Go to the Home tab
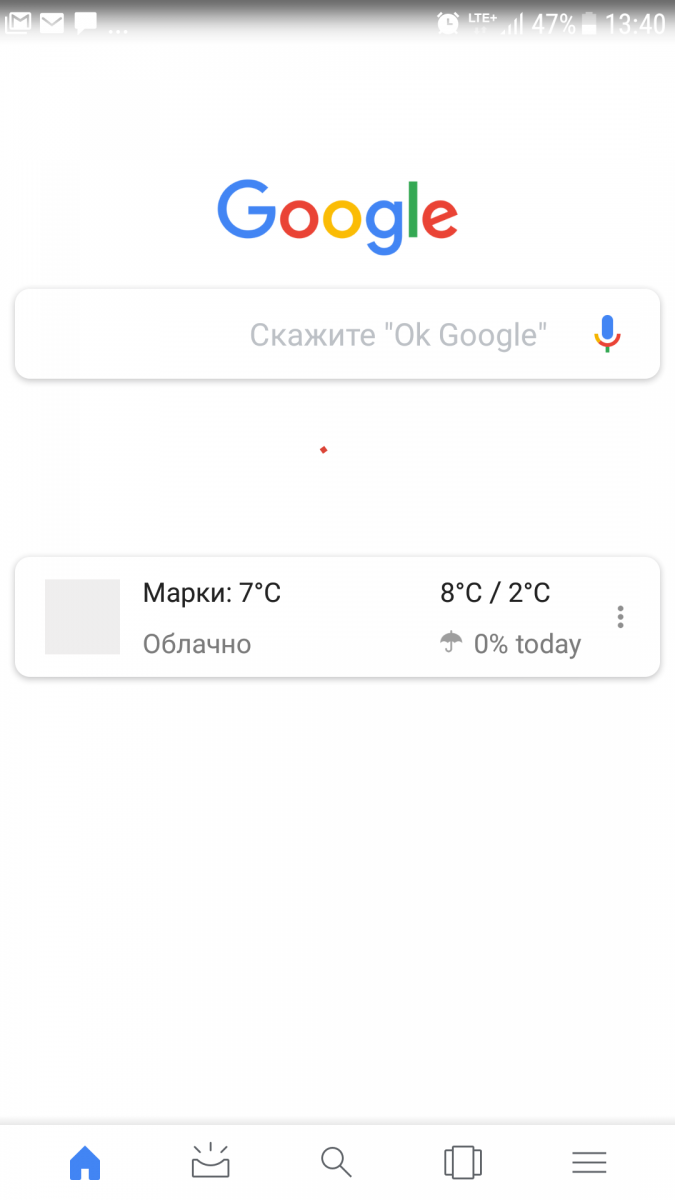Viewport: 675px width, 1200px height. (x=85, y=1162)
